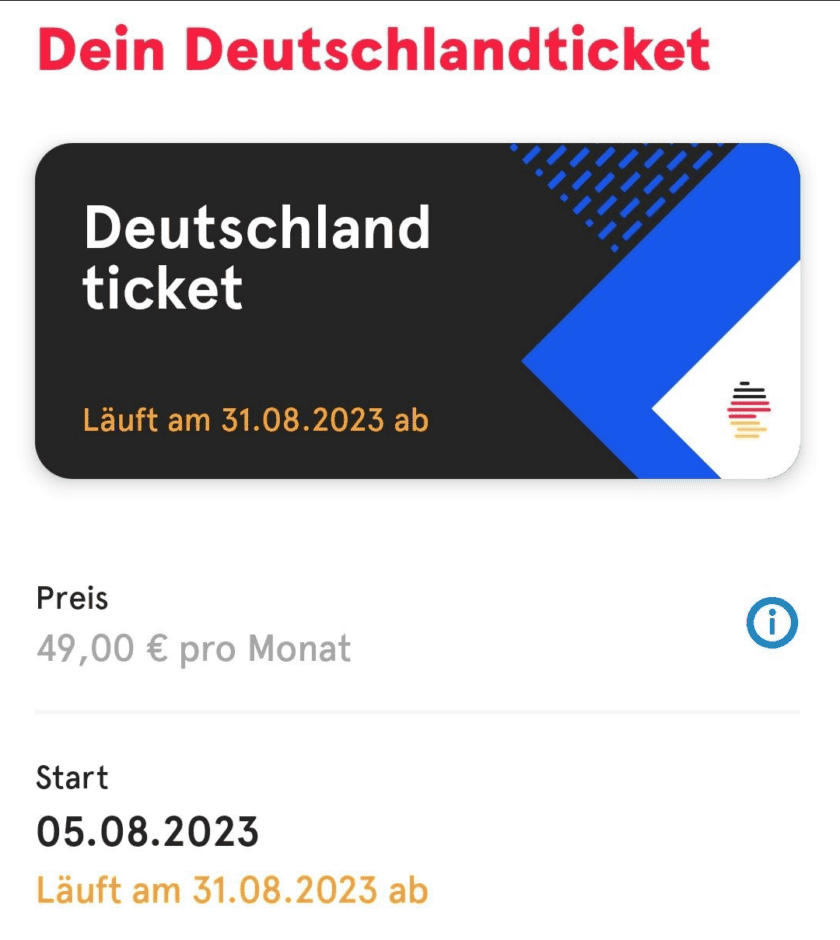Select the info circle next to Preis
The height and width of the screenshot is (940, 840).
pyautogui.click(x=772, y=620)
